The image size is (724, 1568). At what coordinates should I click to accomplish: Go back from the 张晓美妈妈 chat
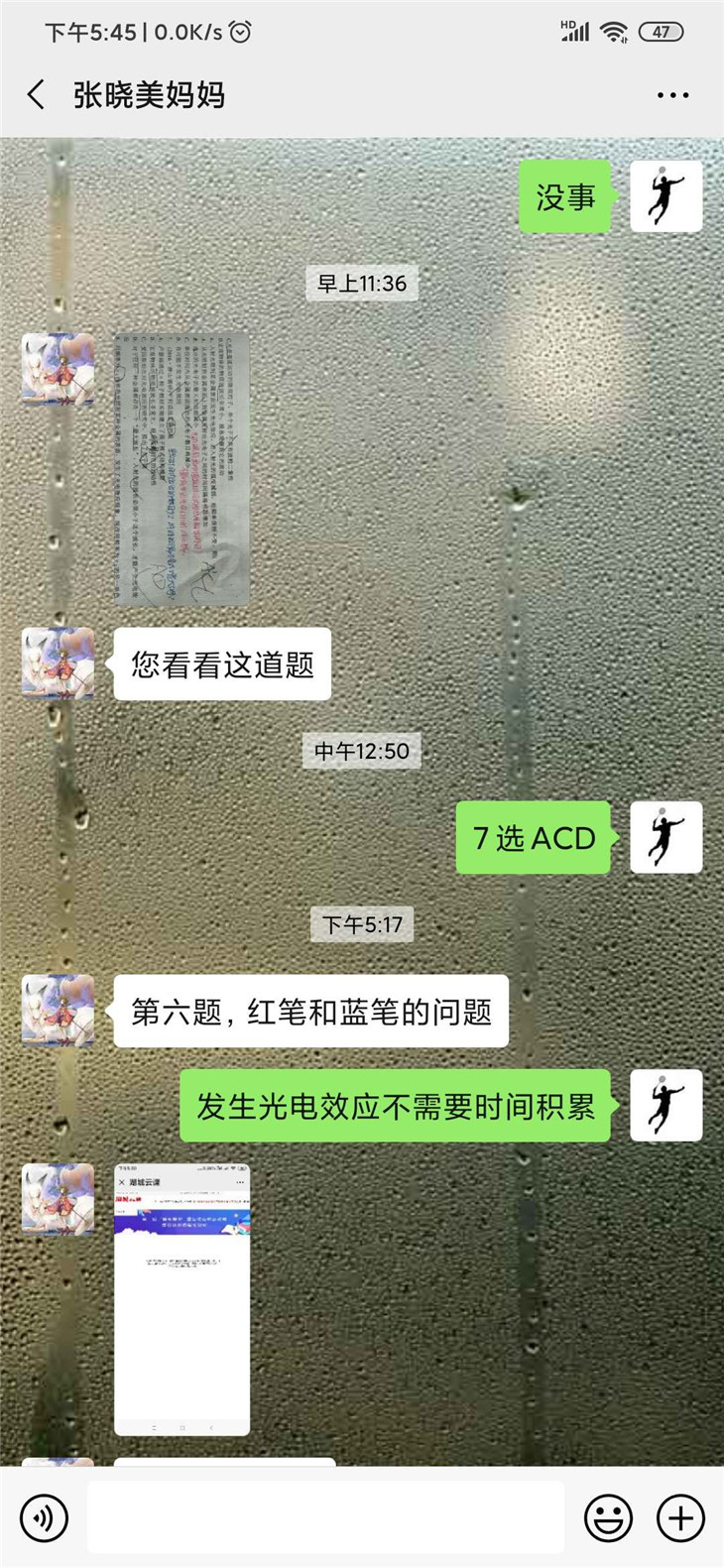coord(37,95)
